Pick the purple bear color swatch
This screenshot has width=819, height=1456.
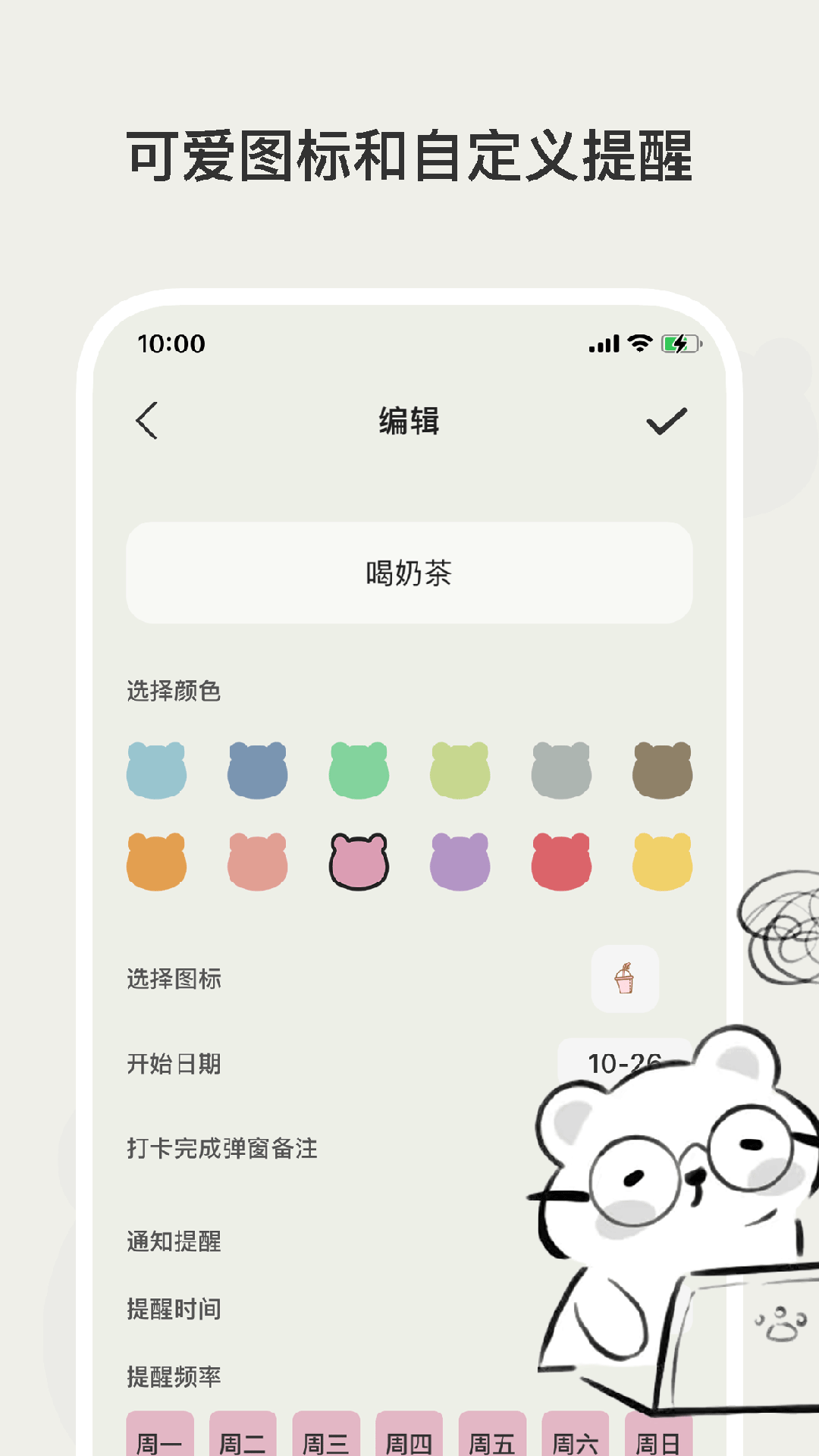pos(459,859)
